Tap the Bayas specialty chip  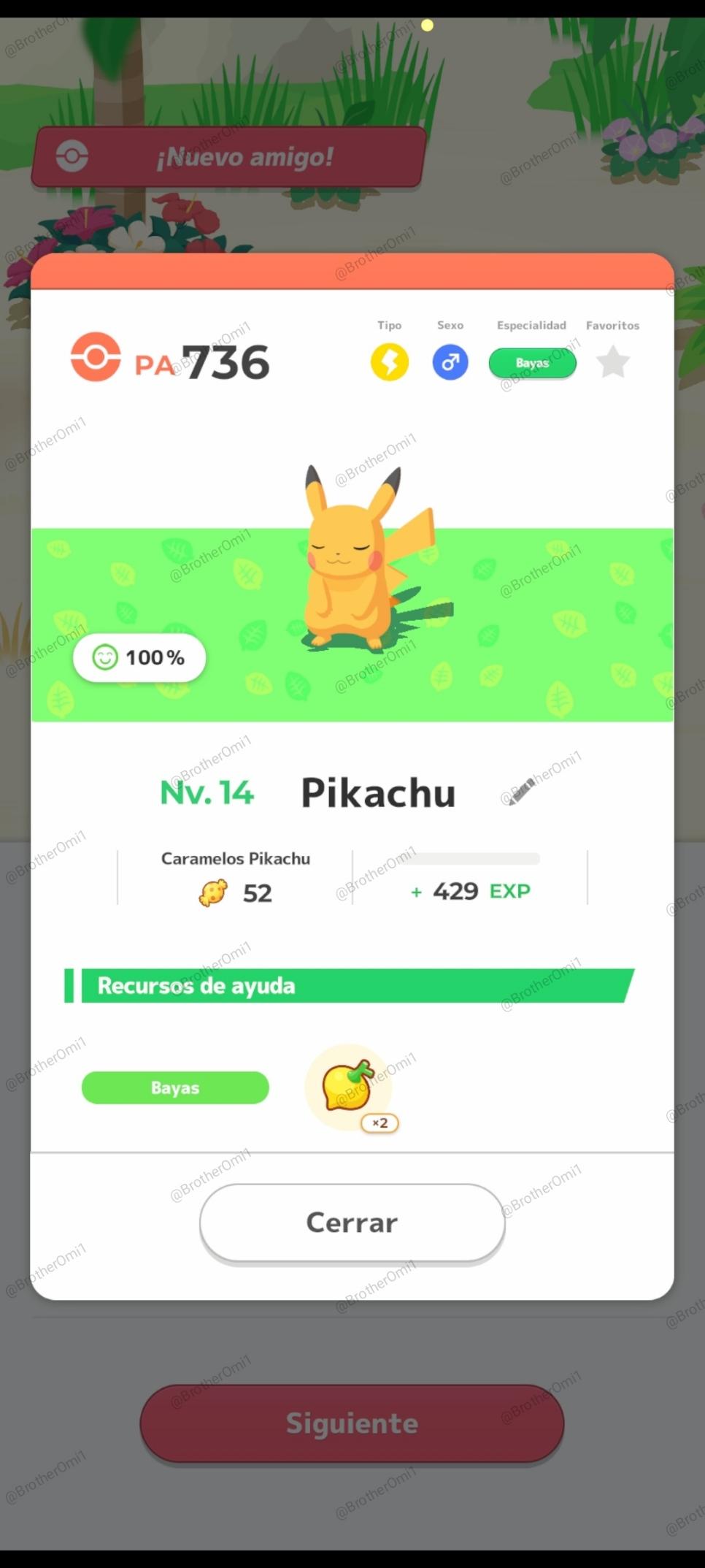(x=533, y=363)
